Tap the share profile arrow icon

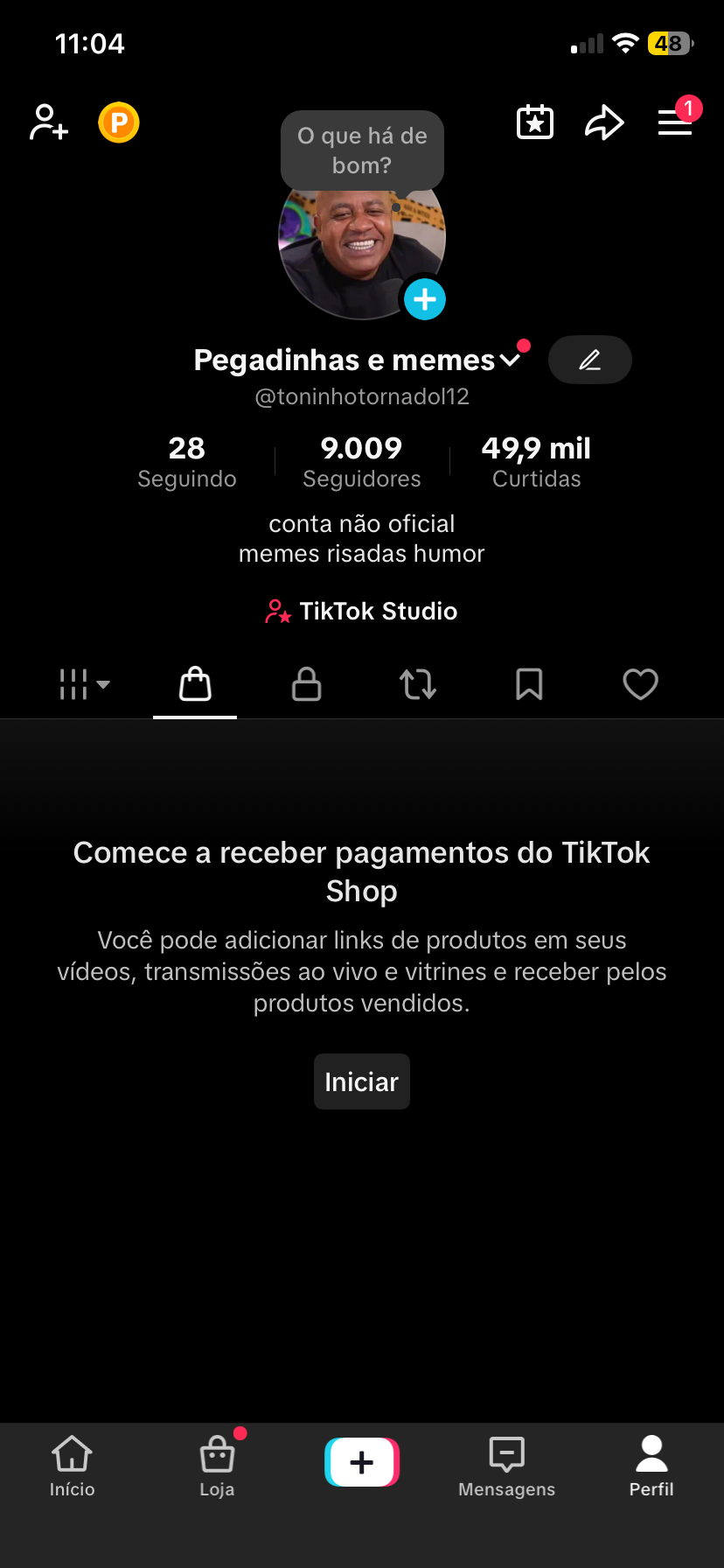point(604,122)
